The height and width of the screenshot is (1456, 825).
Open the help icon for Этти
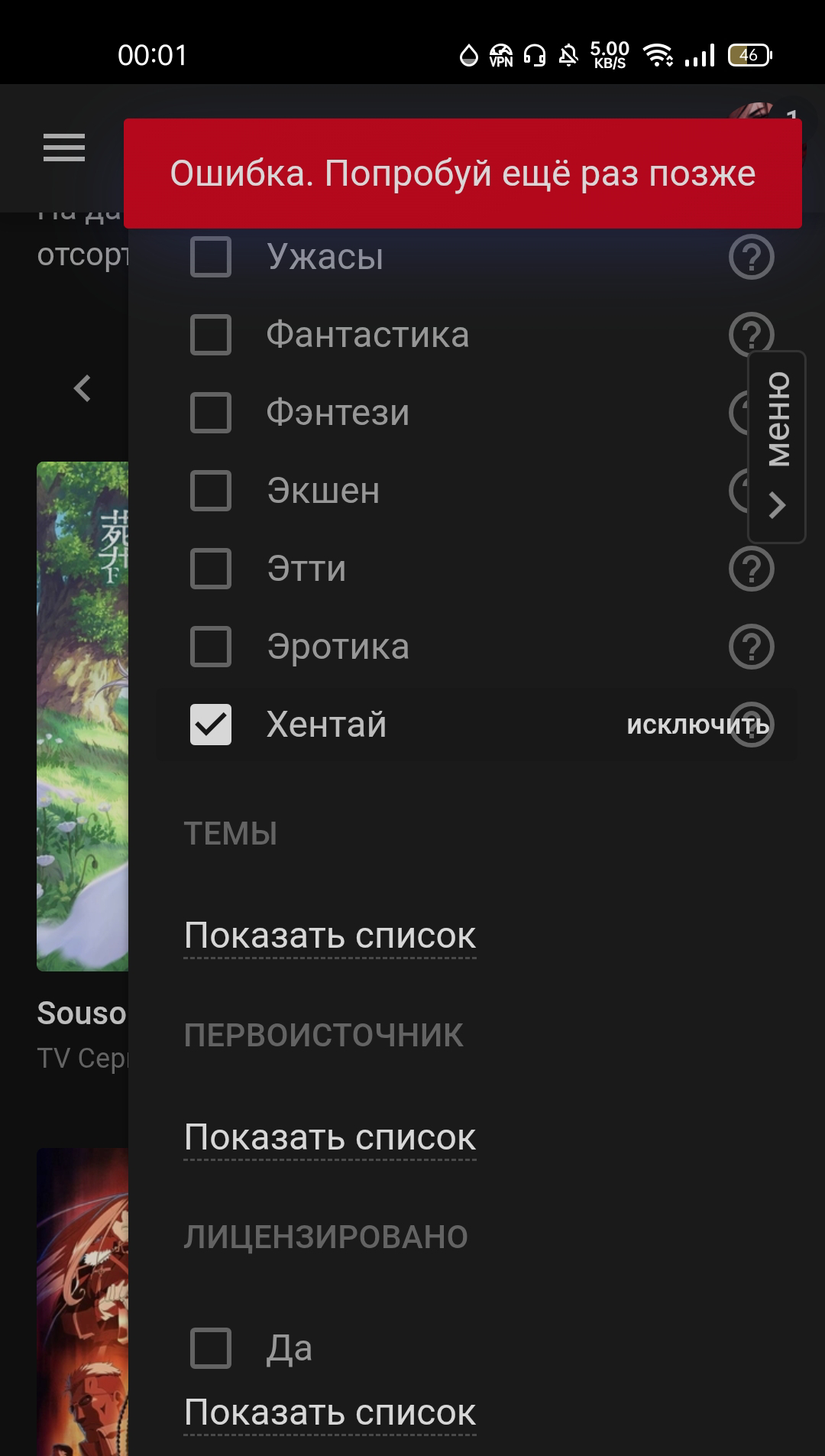(752, 569)
